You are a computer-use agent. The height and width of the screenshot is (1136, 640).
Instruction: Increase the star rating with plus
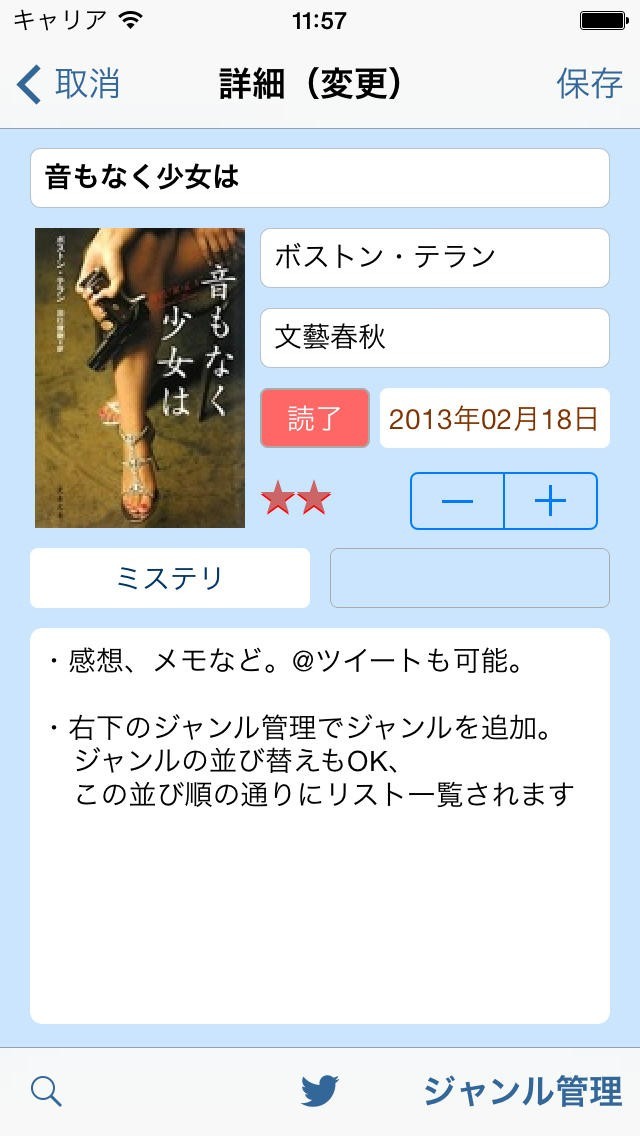(551, 501)
